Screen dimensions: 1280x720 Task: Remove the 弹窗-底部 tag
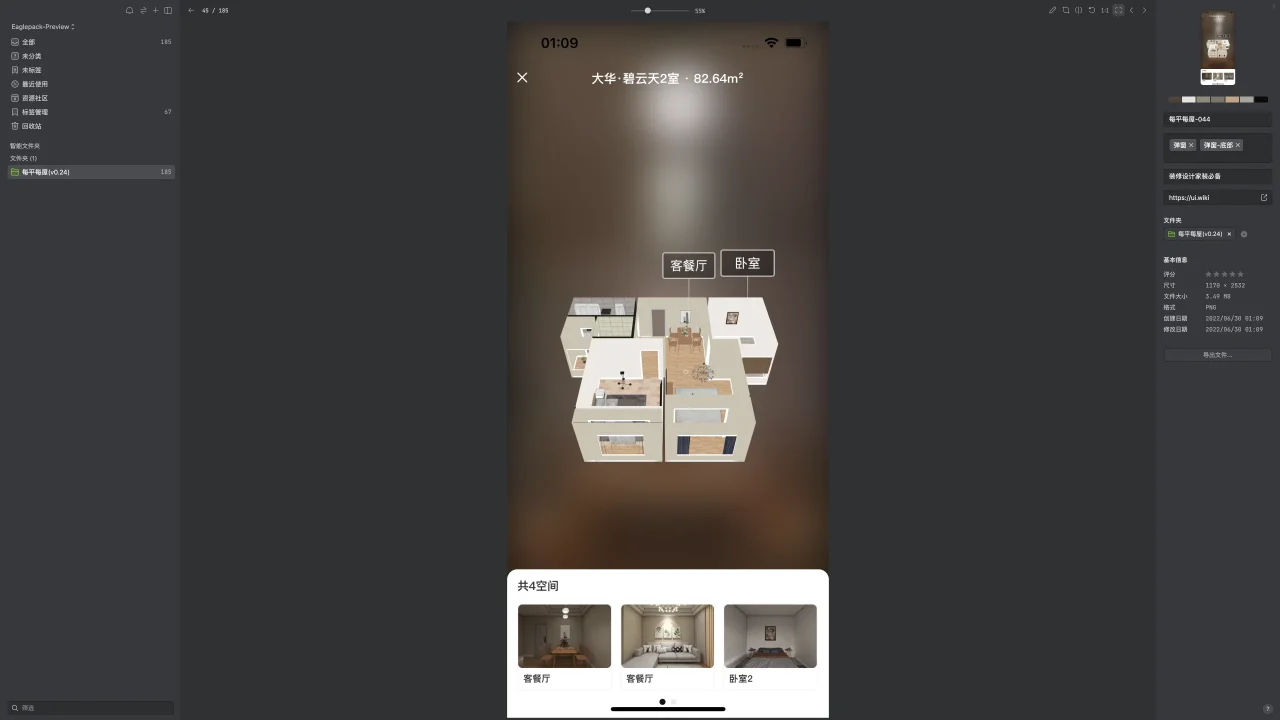pos(1237,145)
